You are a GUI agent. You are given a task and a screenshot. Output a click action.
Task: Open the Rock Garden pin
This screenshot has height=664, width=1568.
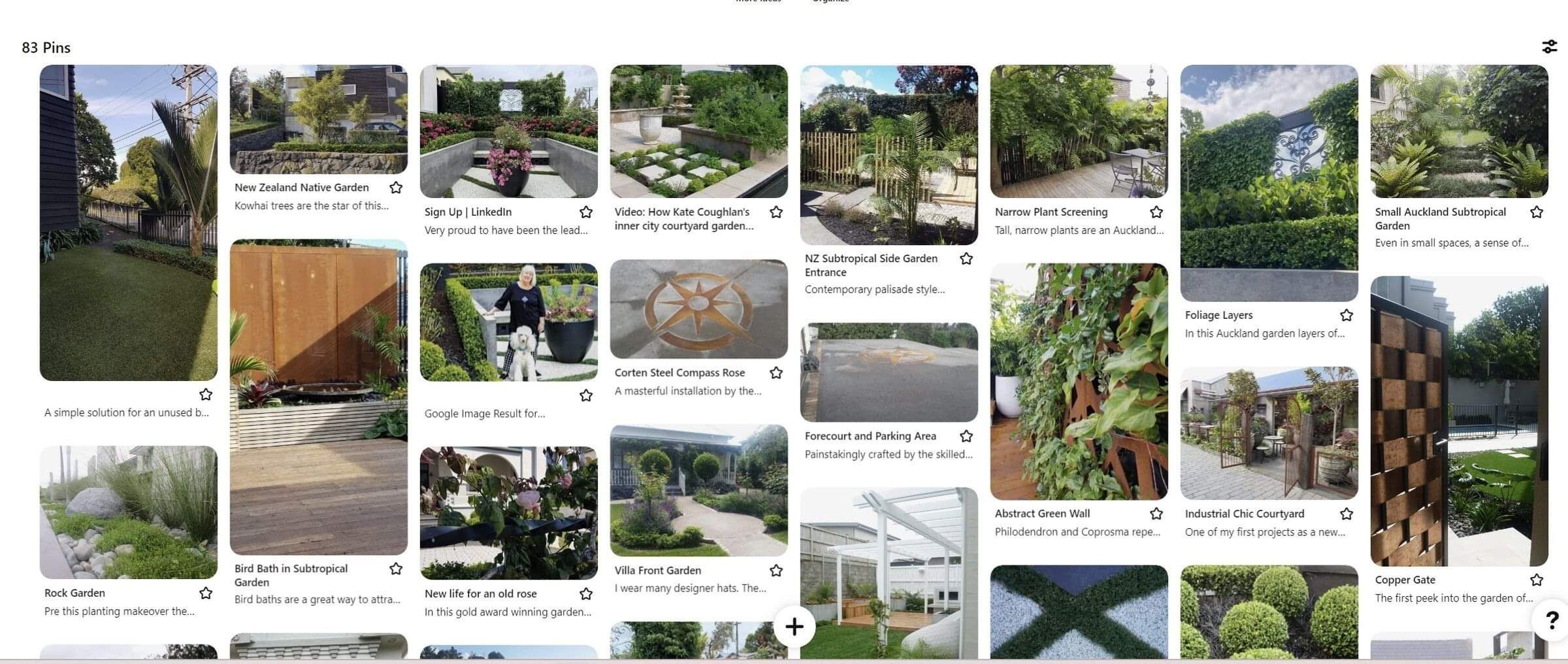tap(128, 512)
